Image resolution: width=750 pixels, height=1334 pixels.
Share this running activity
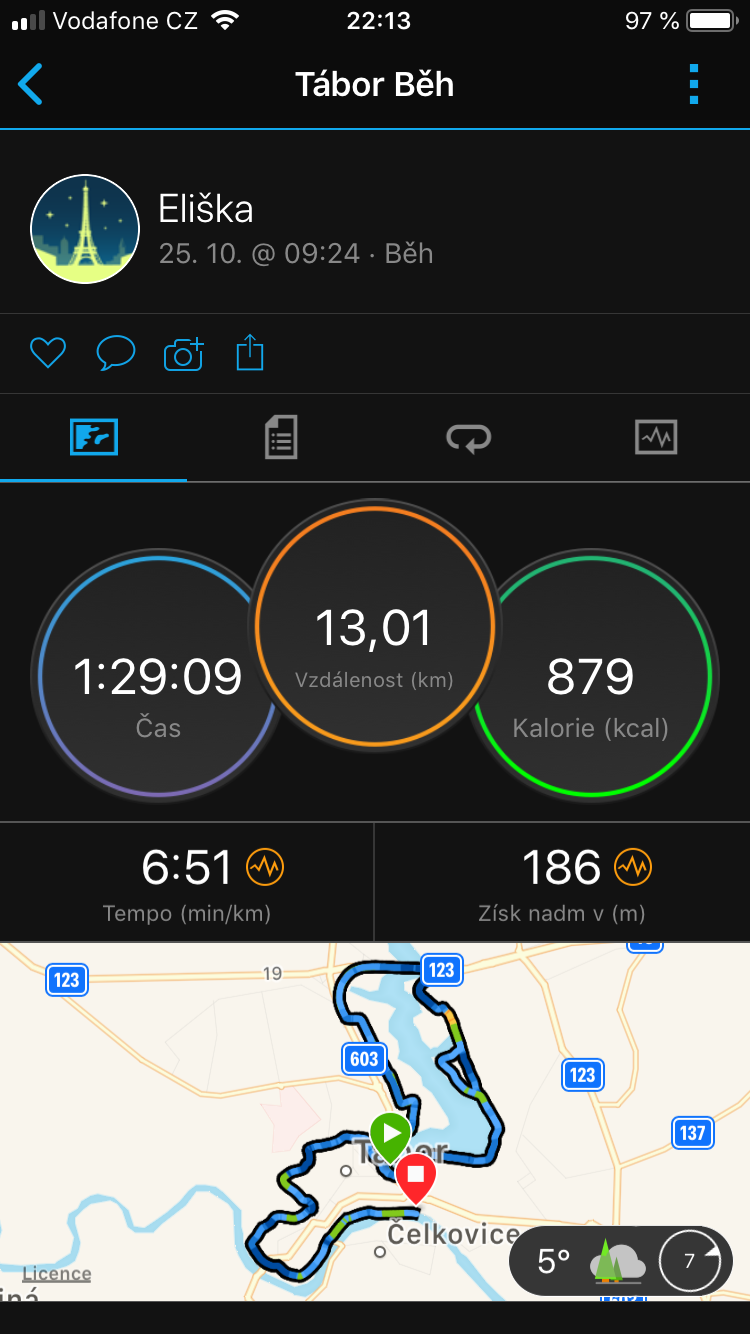tap(250, 353)
